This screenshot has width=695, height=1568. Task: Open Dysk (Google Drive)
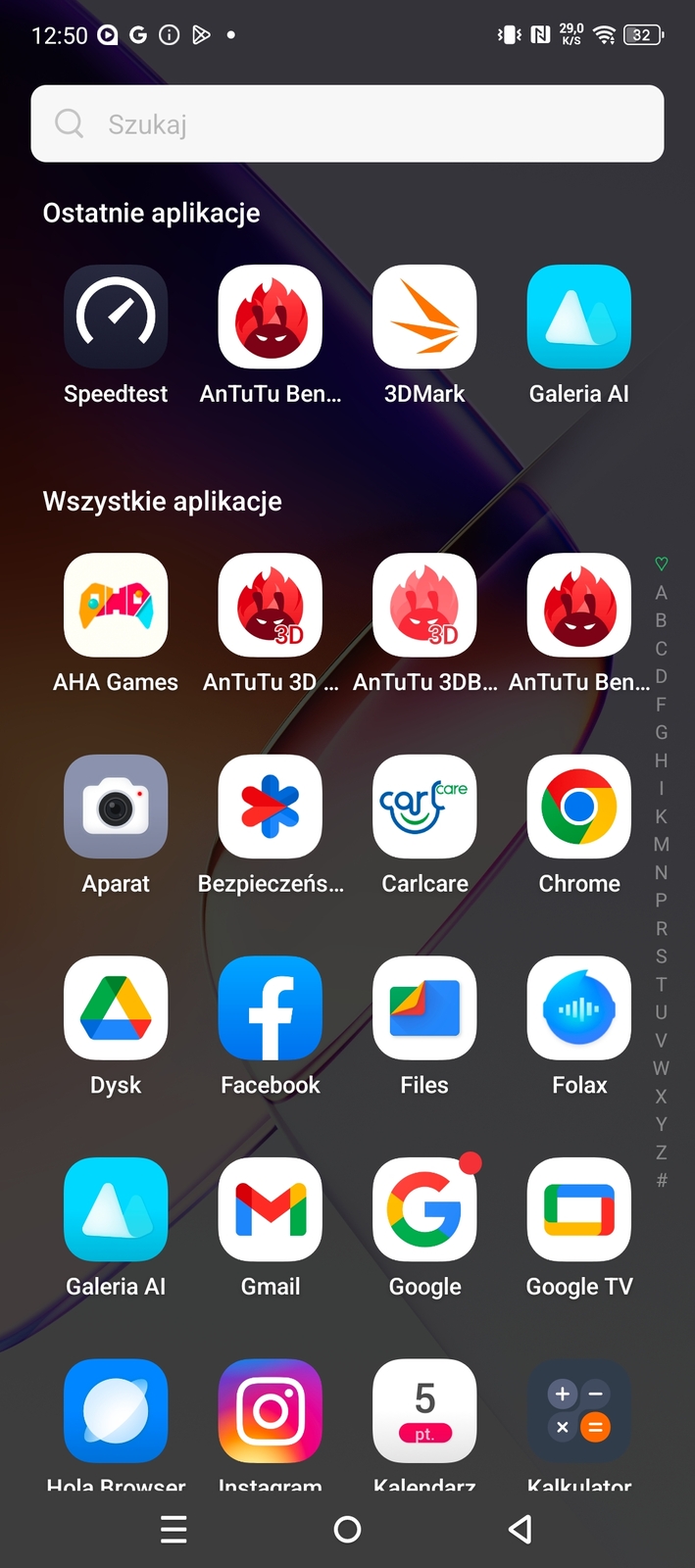(x=116, y=1008)
